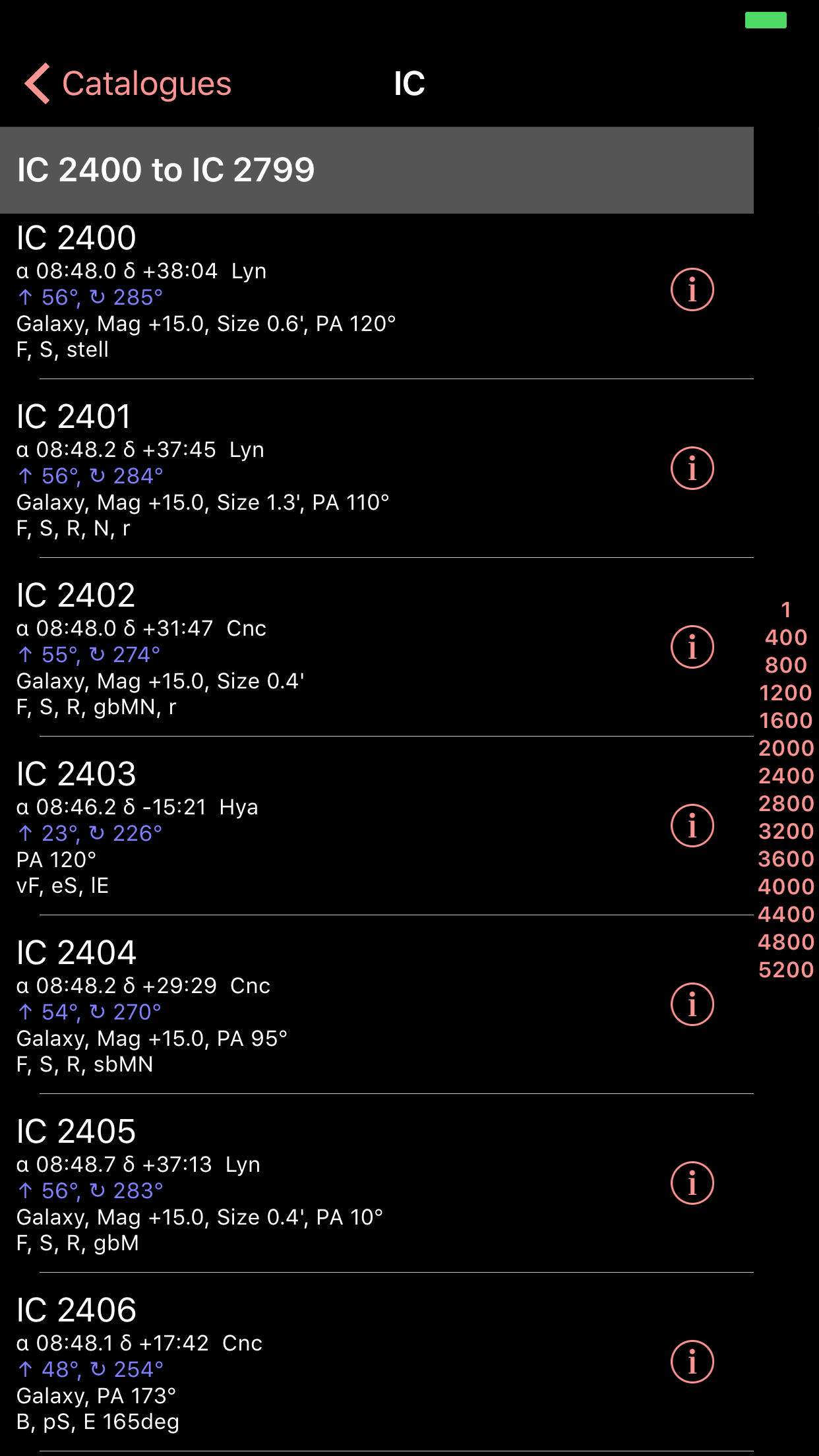Viewport: 819px width, 1456px height.
Task: Open info for IC 2402
Action: 692,647
